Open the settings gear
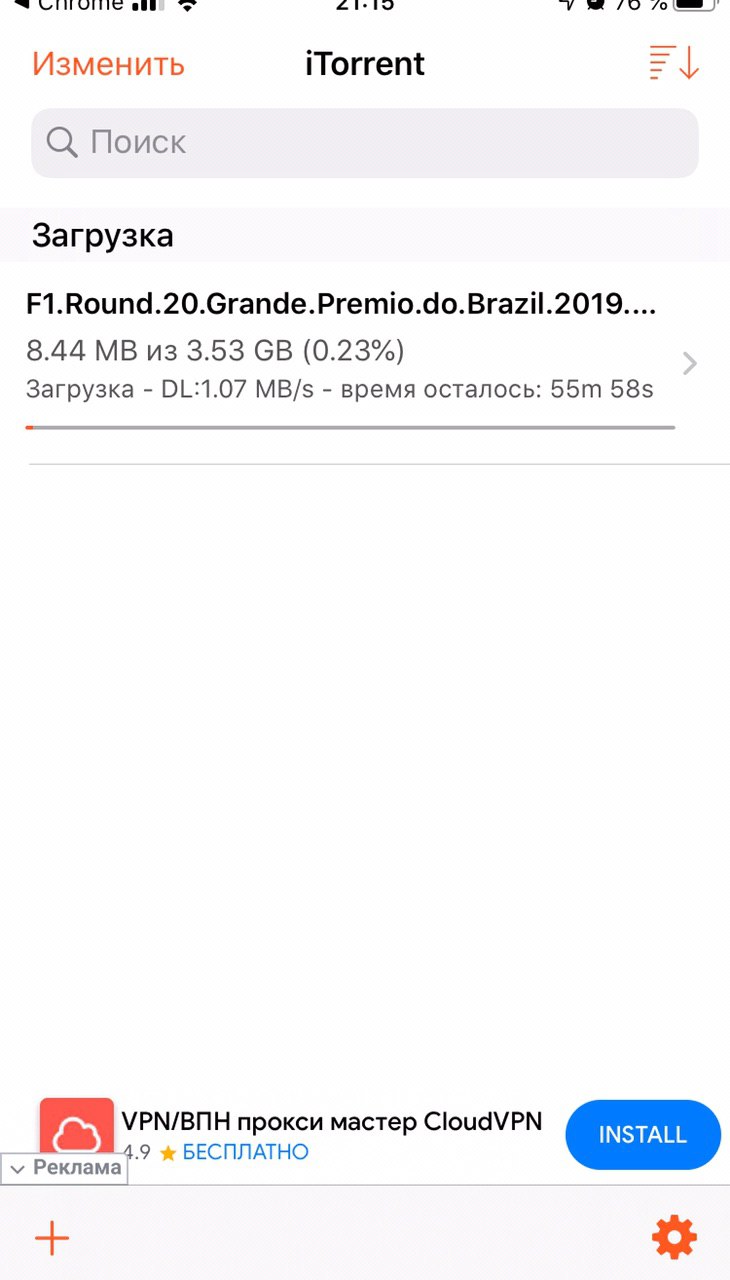730x1280 pixels. pyautogui.click(x=674, y=1239)
